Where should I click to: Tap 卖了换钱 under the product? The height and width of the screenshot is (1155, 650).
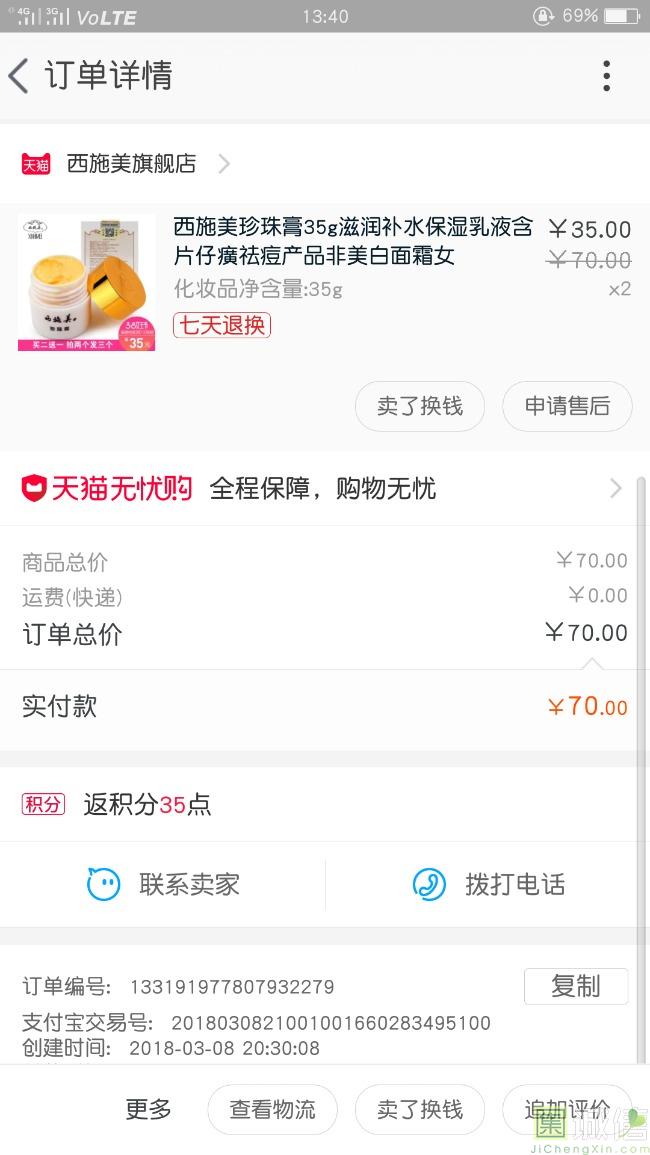[x=420, y=406]
